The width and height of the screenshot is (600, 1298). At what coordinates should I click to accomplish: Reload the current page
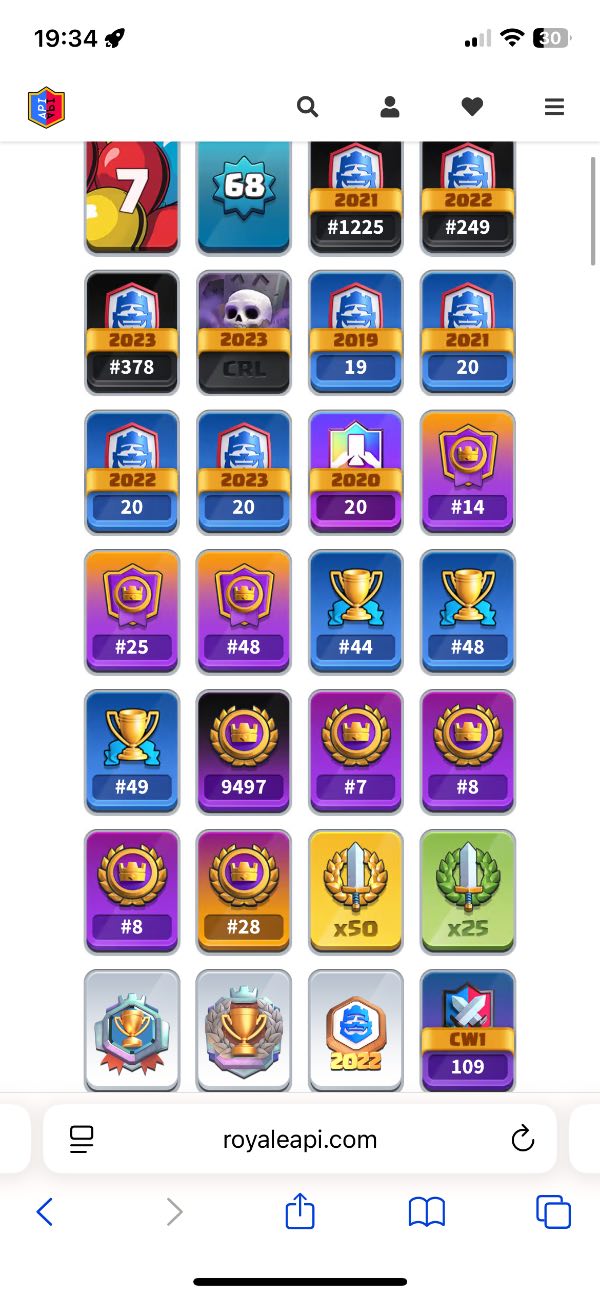click(522, 1139)
